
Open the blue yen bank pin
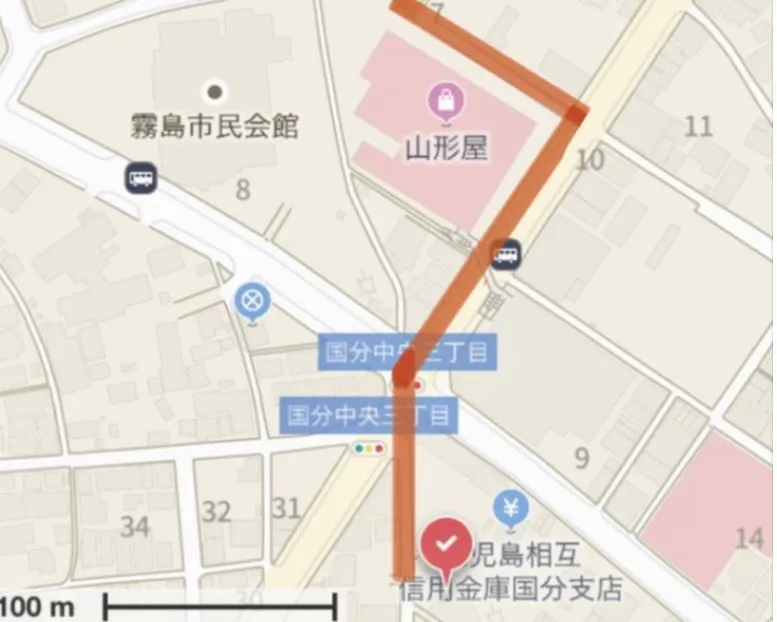(x=511, y=509)
